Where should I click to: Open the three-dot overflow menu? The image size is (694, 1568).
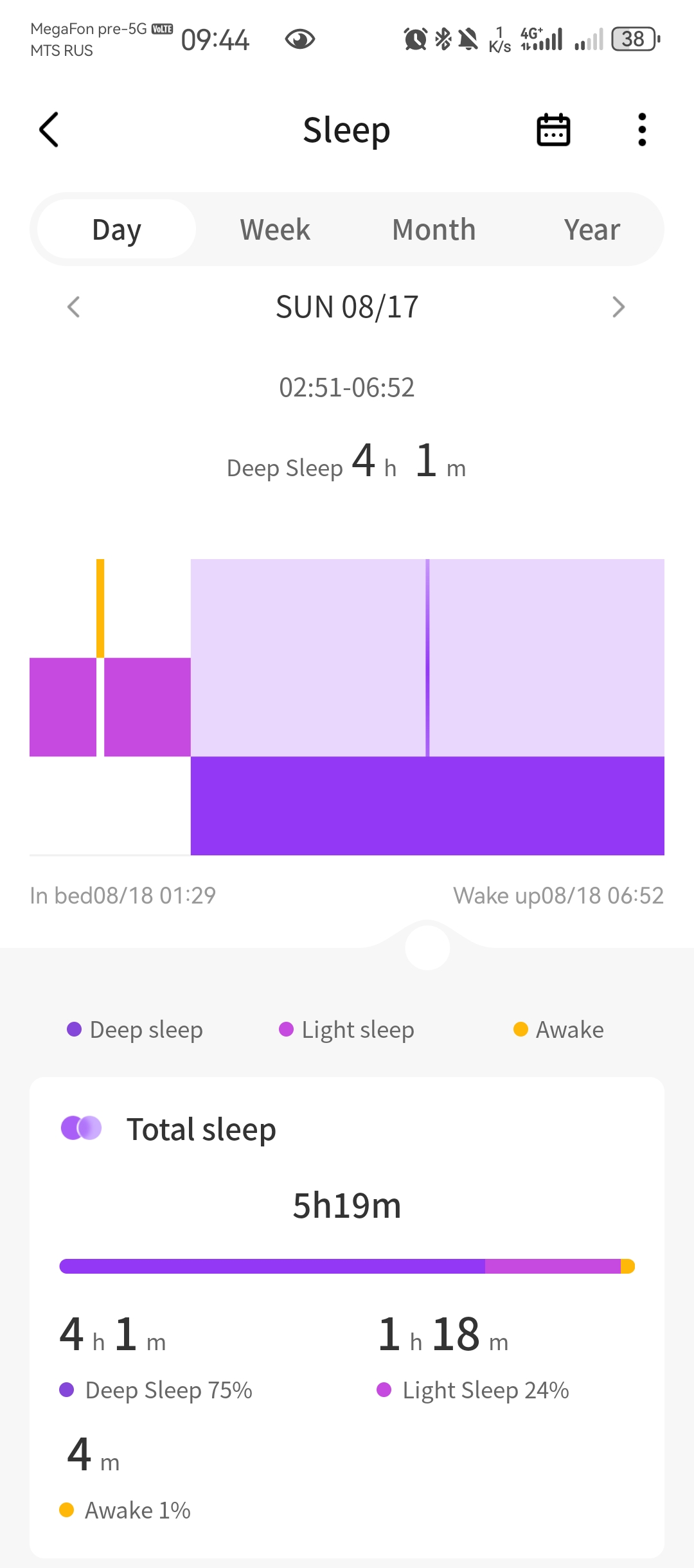(641, 130)
